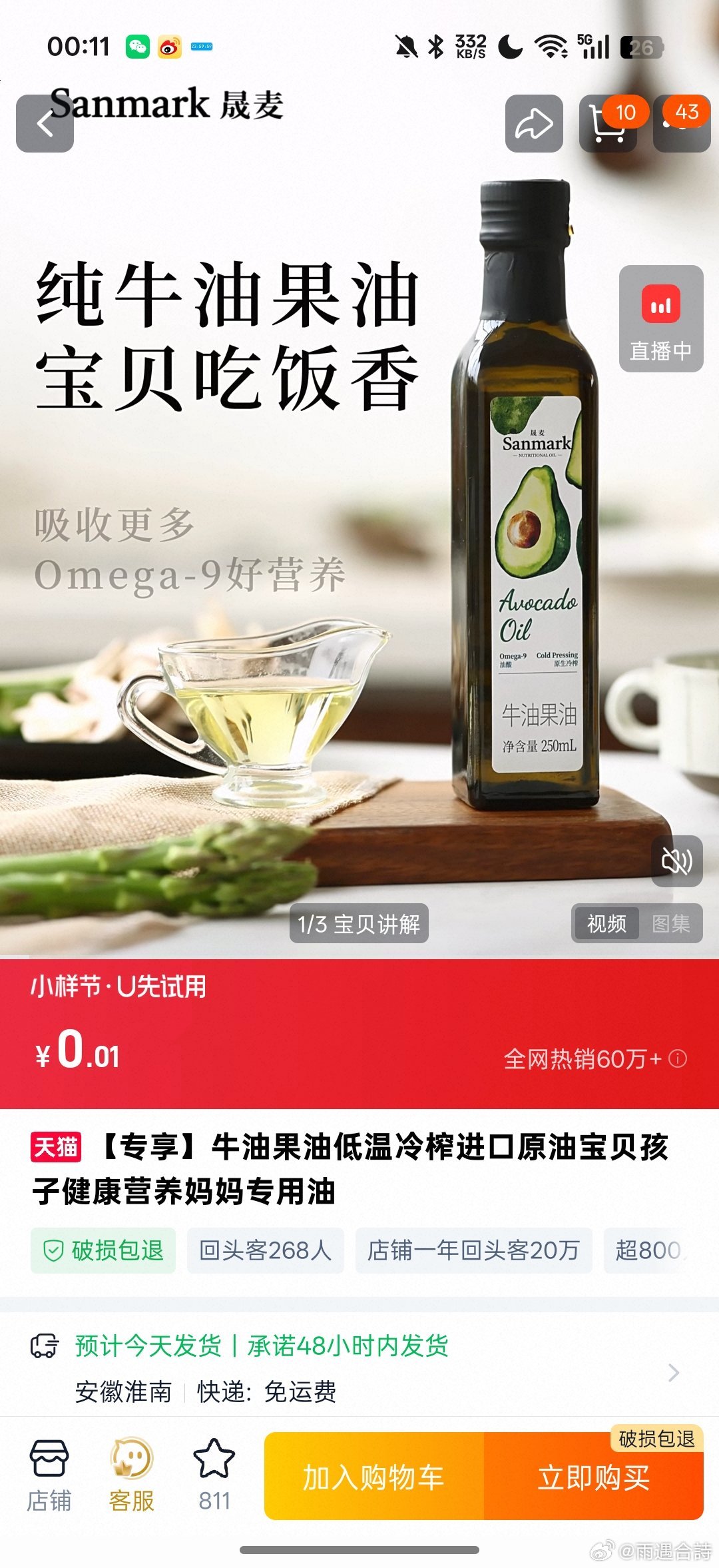Open the 全网热销60万+ info icon
Viewport: 719px width, 1568px height.
pyautogui.click(x=678, y=1058)
